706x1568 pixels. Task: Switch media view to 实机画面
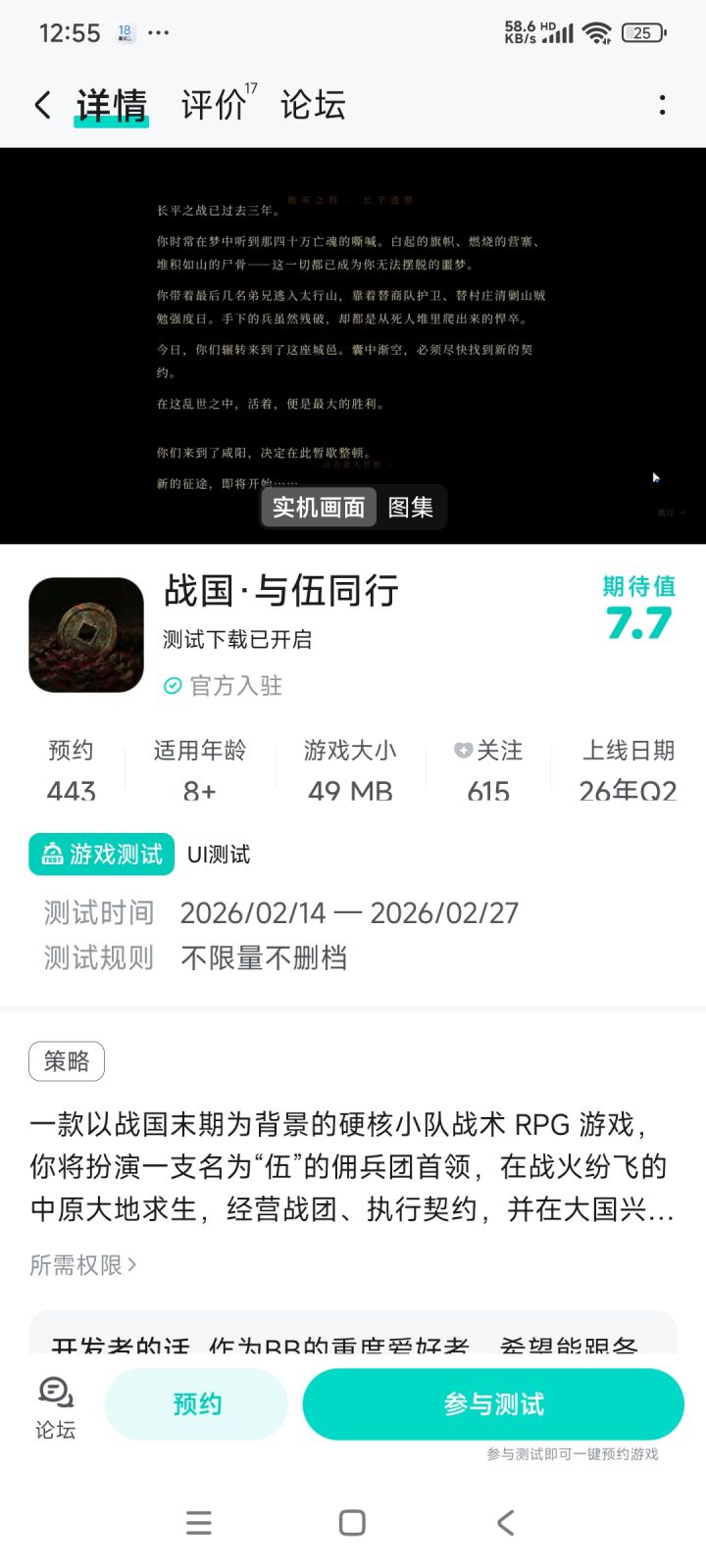tap(319, 508)
